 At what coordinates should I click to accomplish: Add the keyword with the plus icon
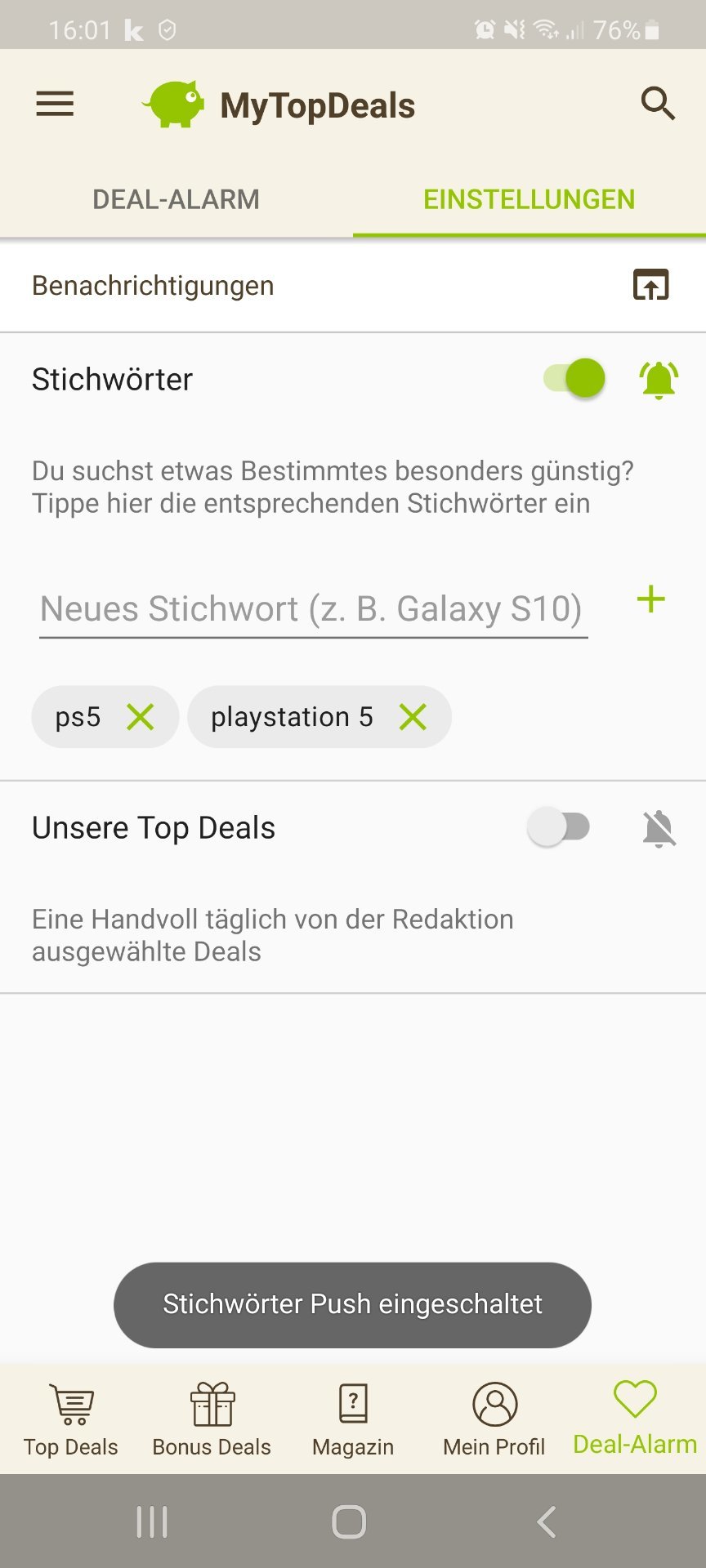[x=650, y=600]
